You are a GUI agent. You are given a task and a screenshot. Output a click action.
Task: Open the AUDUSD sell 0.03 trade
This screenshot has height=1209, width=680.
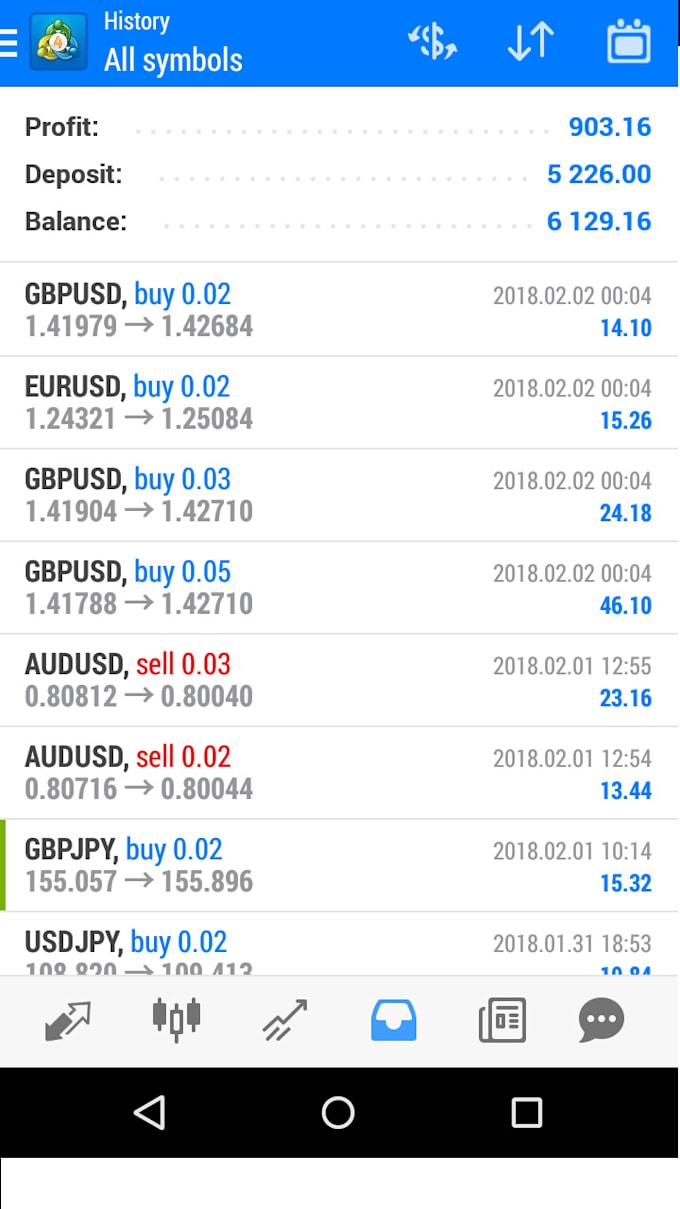click(340, 680)
